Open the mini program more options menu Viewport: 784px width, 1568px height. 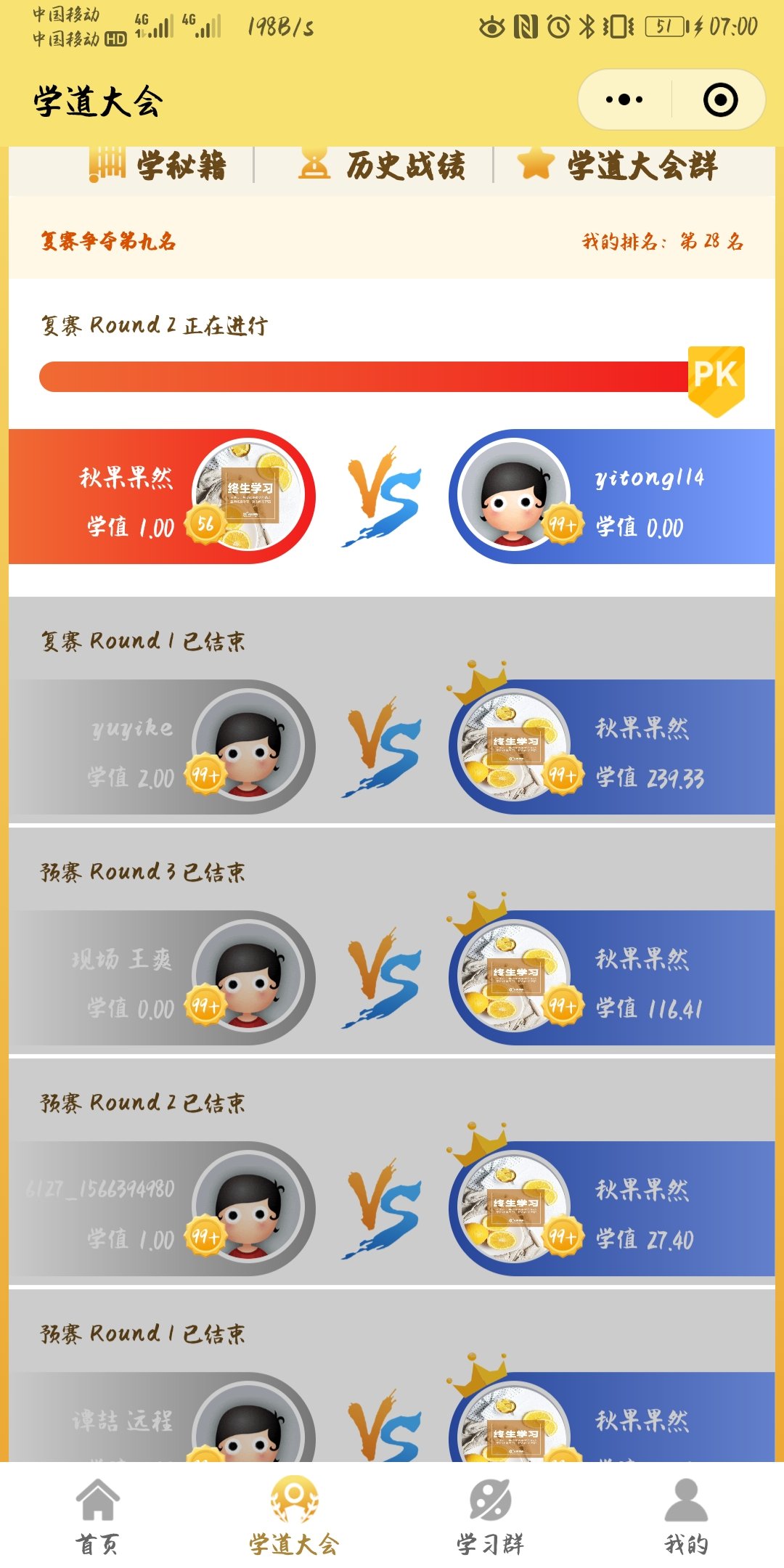(624, 100)
